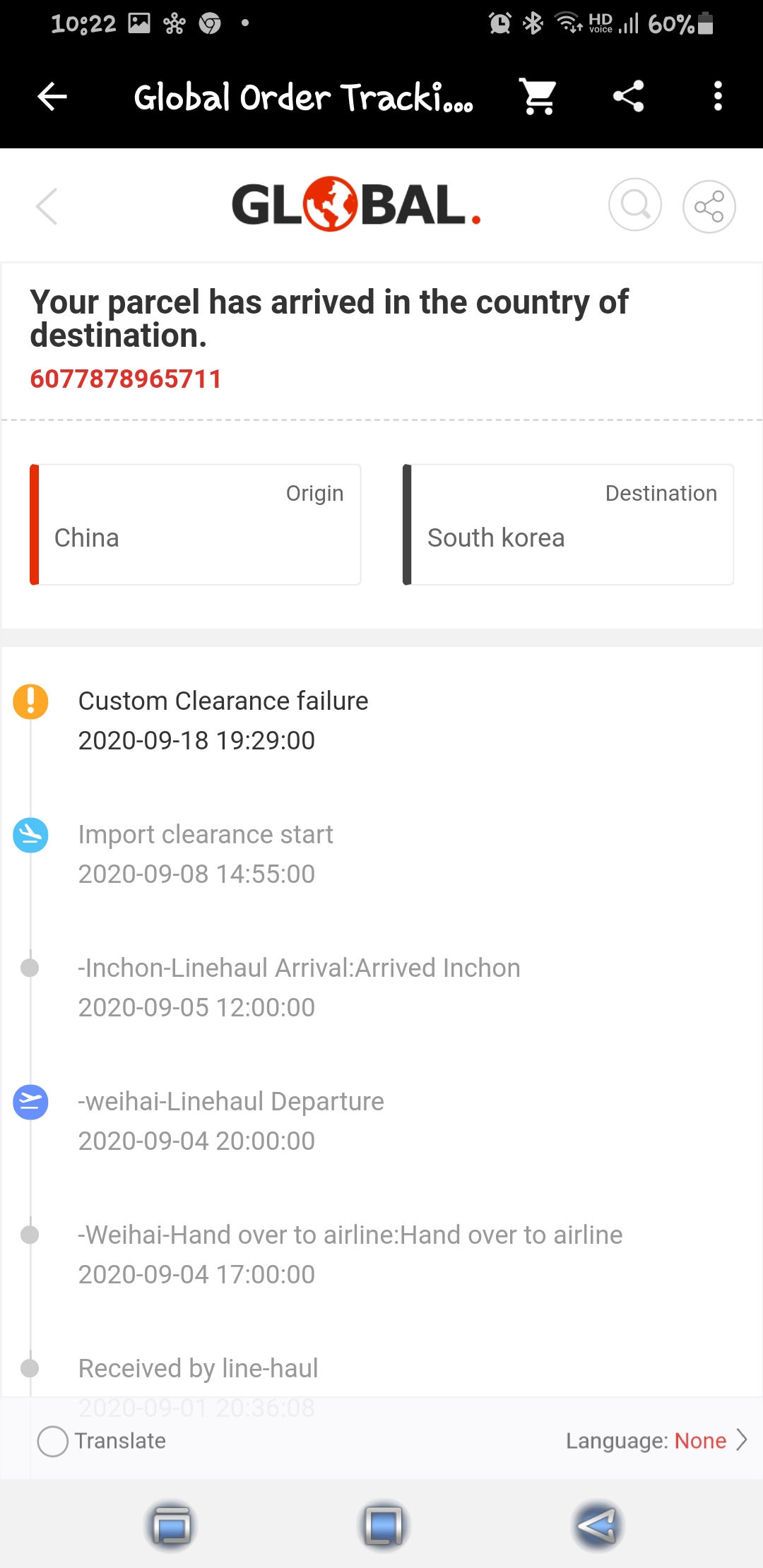
Task: Choose the translation language
Action: coord(656,1440)
